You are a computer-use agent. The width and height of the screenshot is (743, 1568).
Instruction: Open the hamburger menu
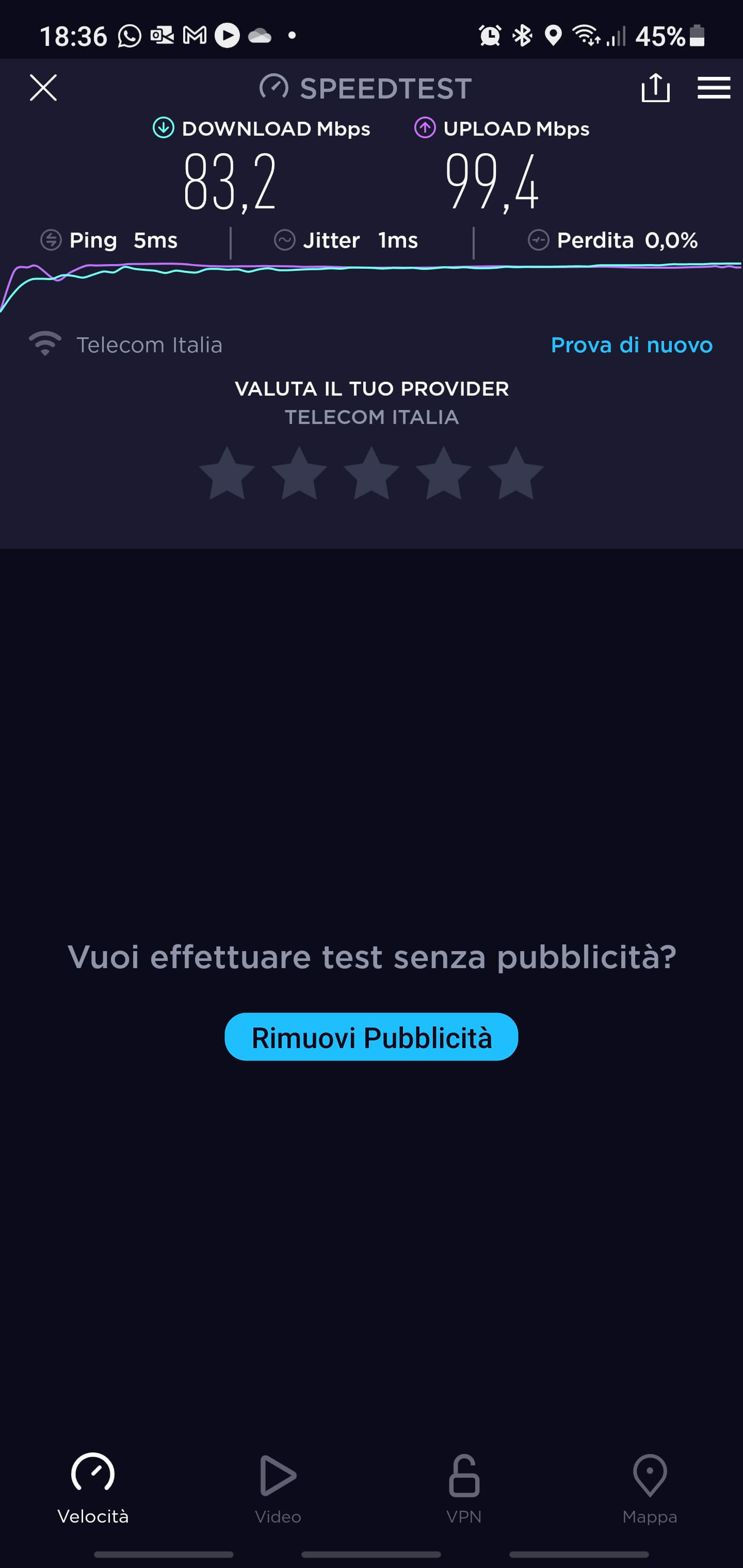(x=714, y=88)
